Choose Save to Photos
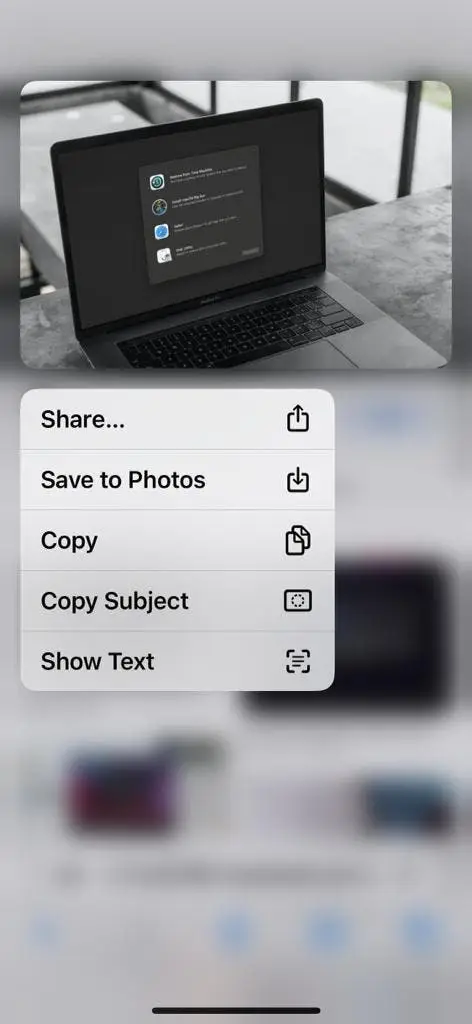The height and width of the screenshot is (1024, 472). [x=177, y=480]
